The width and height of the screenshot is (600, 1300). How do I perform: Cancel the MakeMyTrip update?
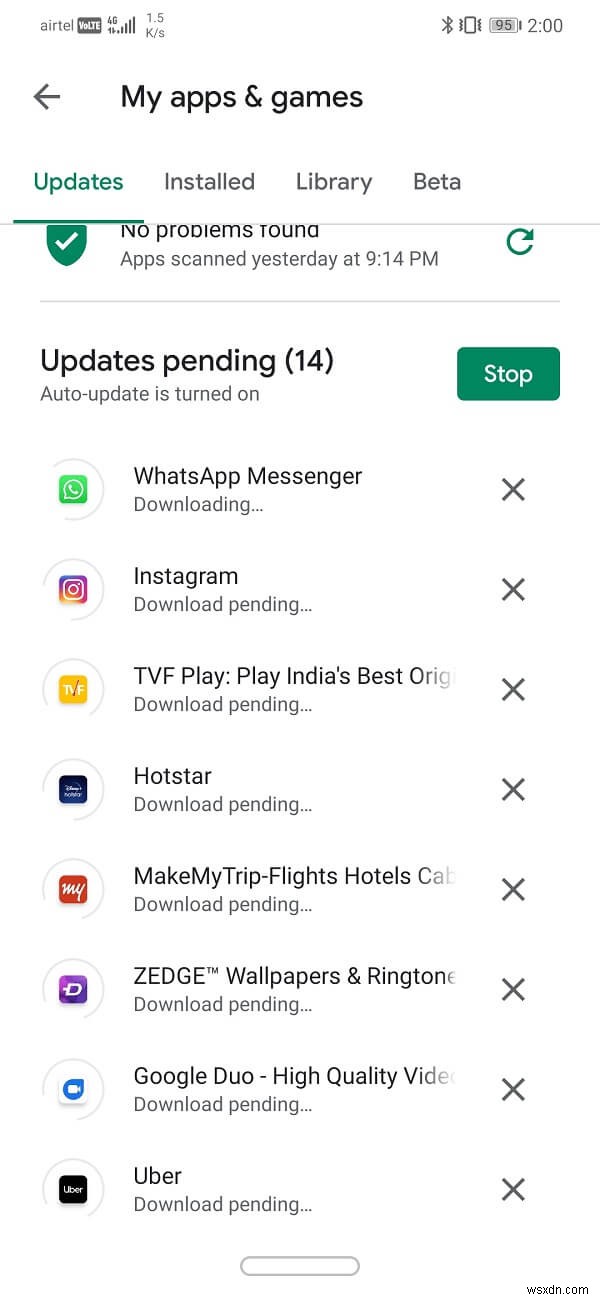point(513,889)
